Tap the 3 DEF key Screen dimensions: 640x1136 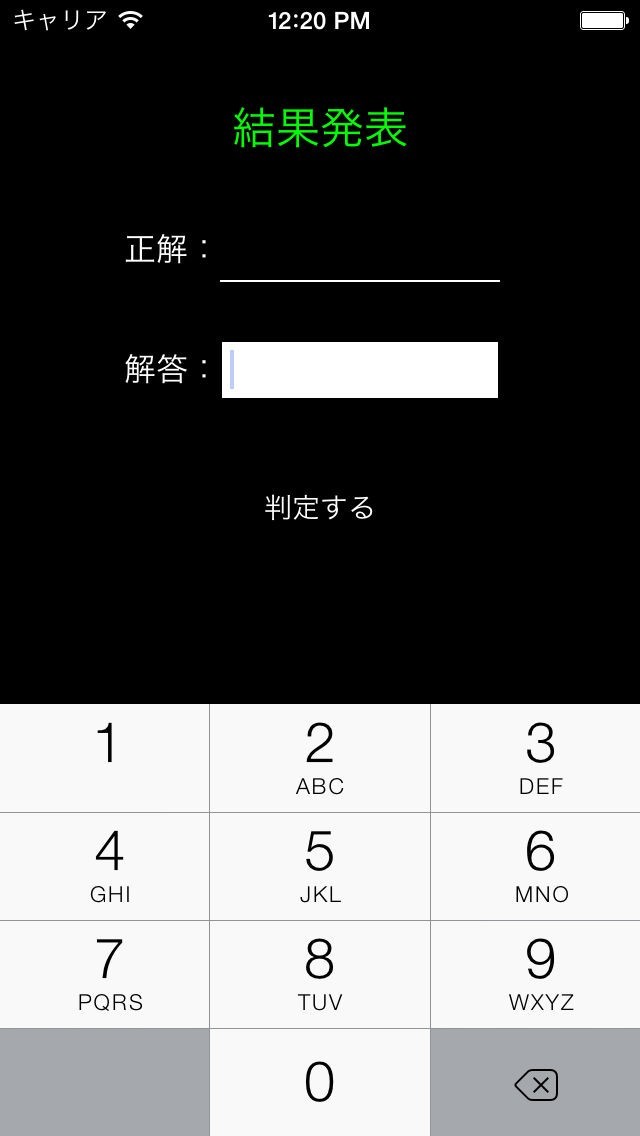[x=536, y=758]
